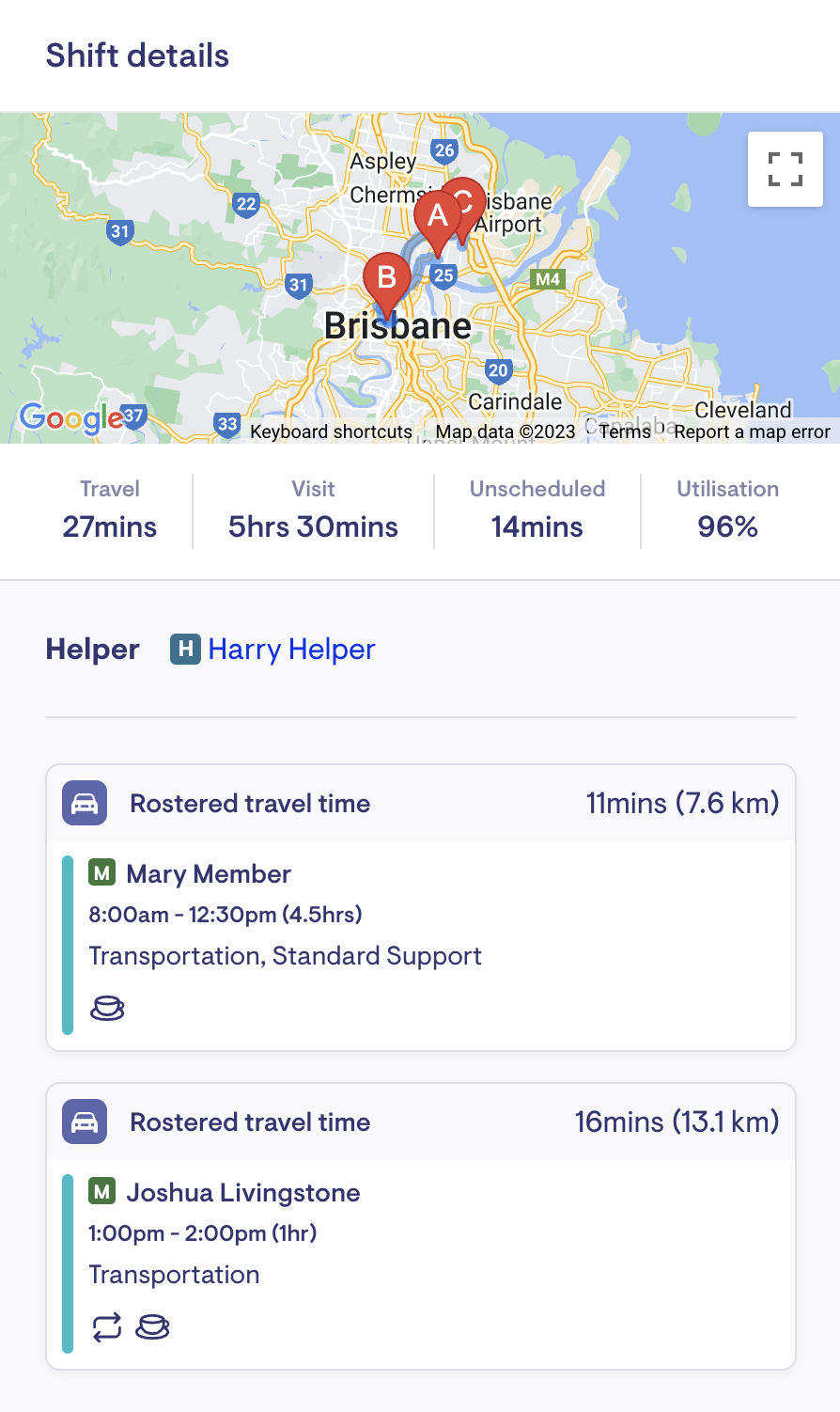This screenshot has height=1412, width=840.
Task: Expand the map to fullscreen
Action: 786,169
